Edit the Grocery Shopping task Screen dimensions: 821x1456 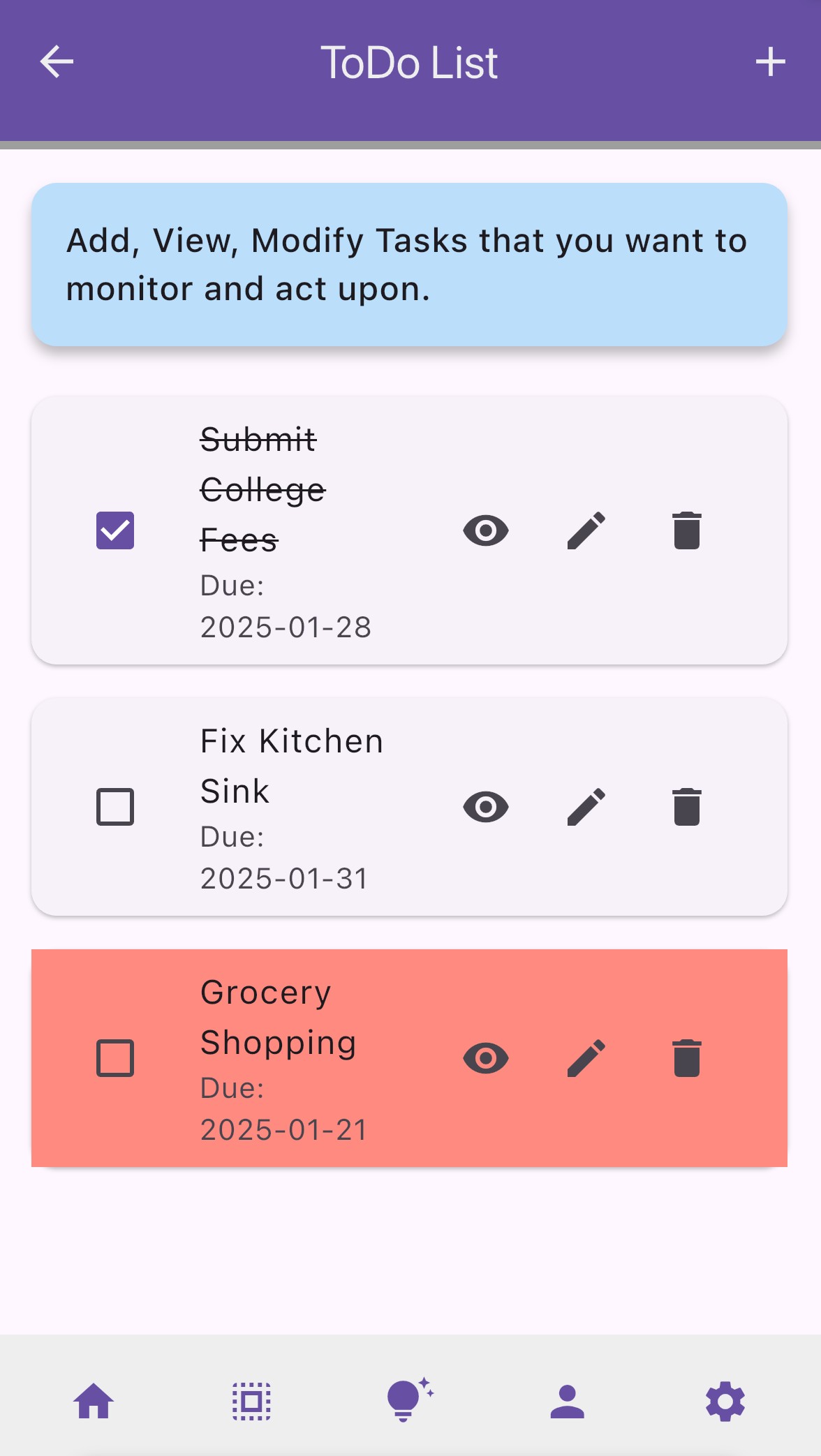(586, 1058)
